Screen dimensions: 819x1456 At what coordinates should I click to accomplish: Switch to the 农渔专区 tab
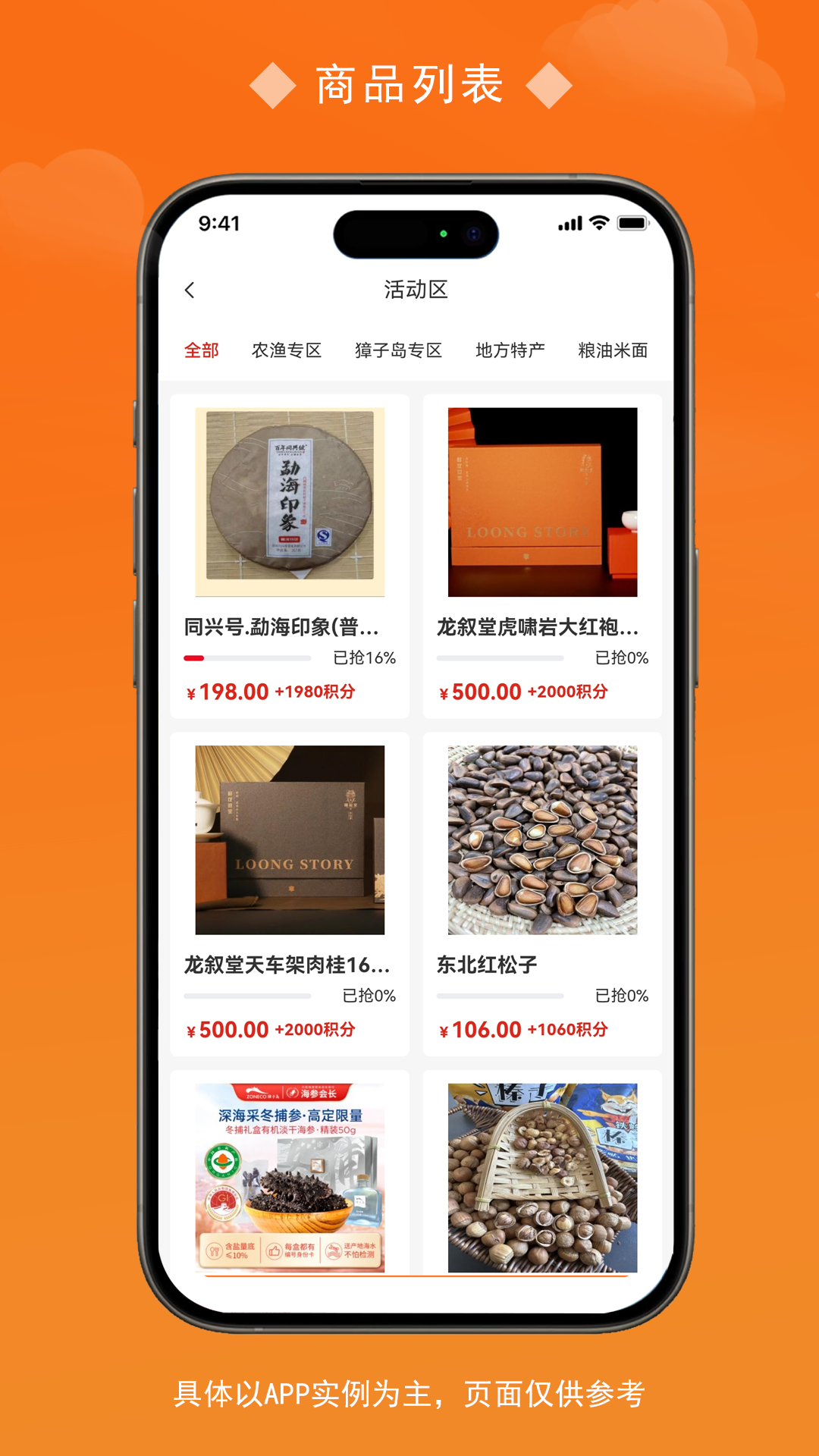click(x=286, y=350)
